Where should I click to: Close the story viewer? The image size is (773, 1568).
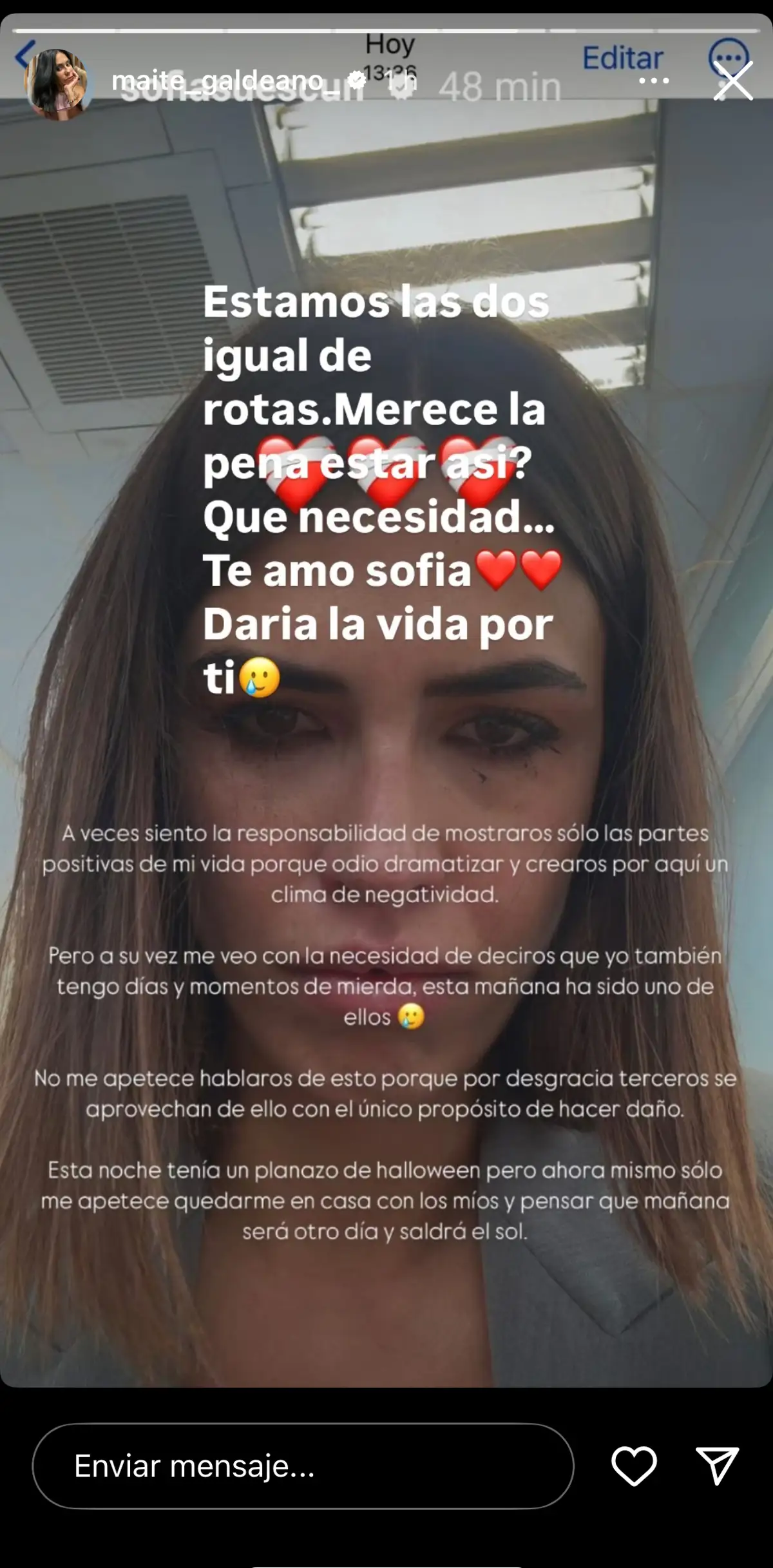click(x=733, y=81)
